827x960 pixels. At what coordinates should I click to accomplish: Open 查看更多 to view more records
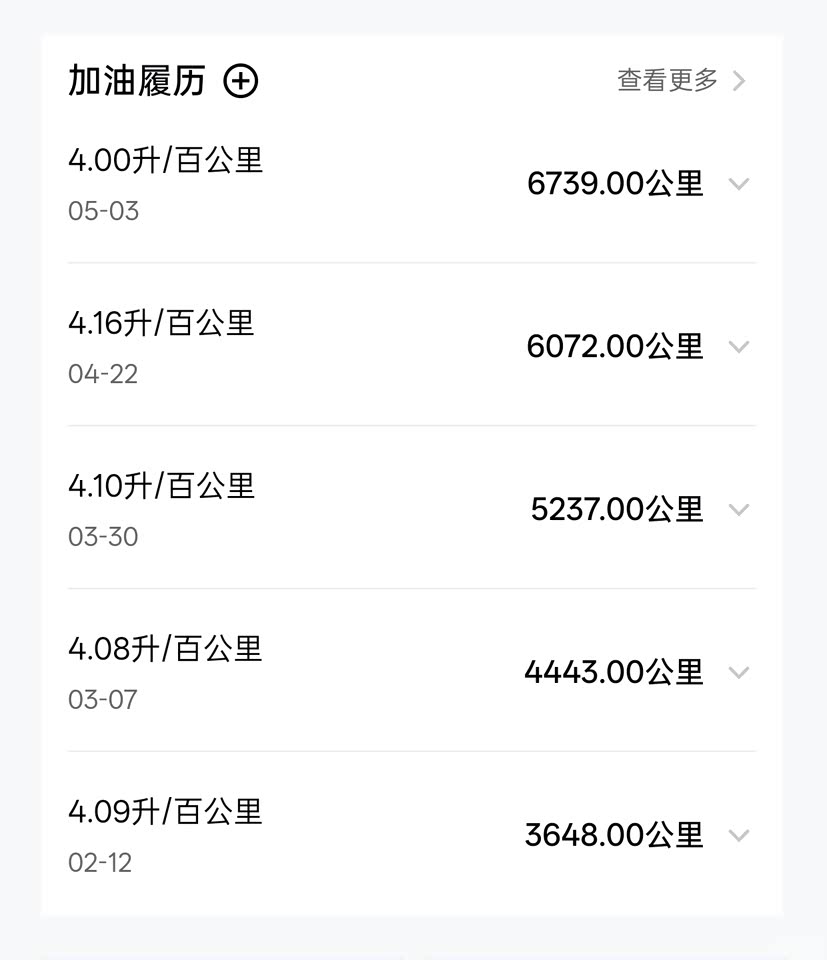(681, 81)
